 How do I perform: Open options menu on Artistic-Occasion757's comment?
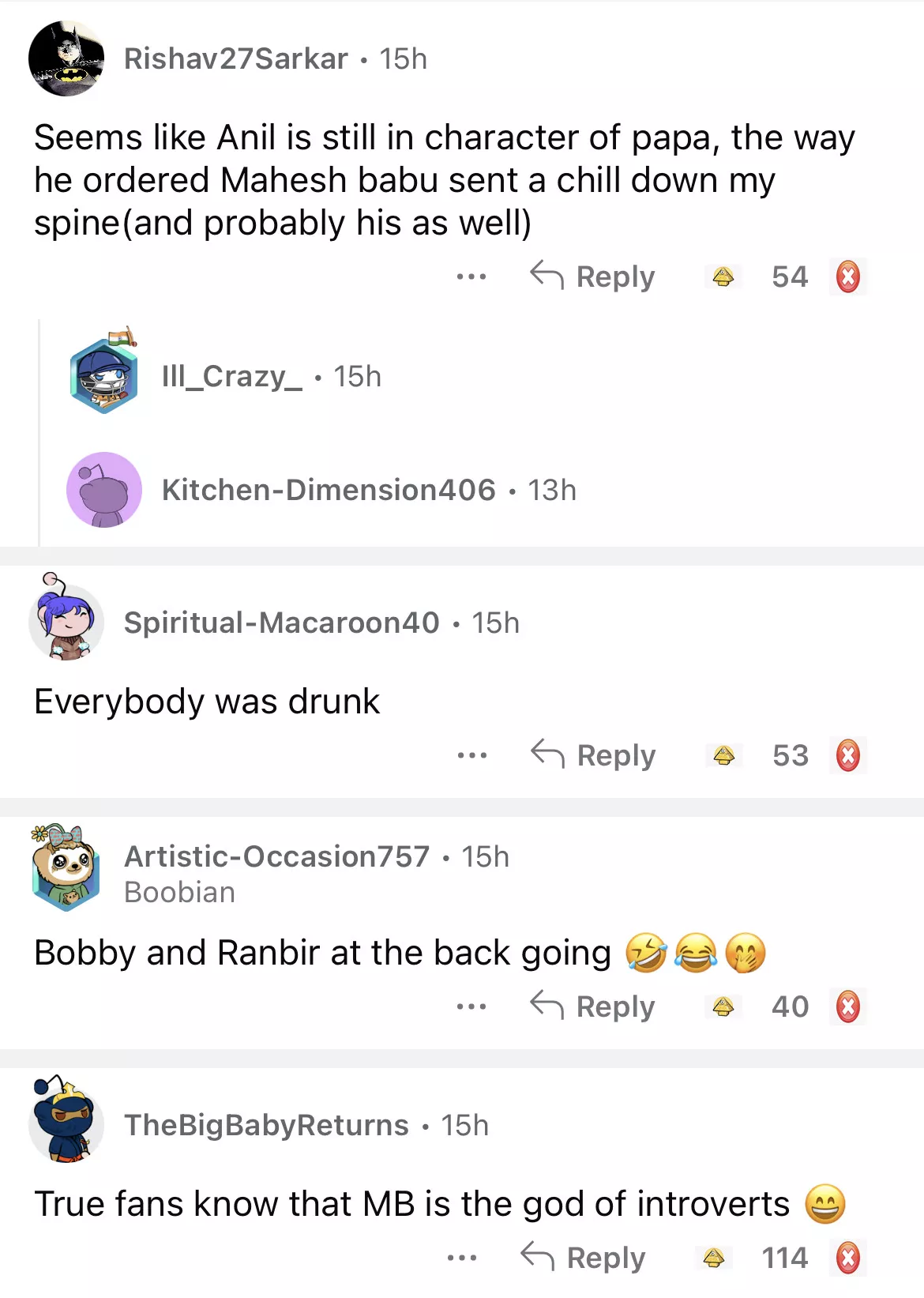point(471,1006)
